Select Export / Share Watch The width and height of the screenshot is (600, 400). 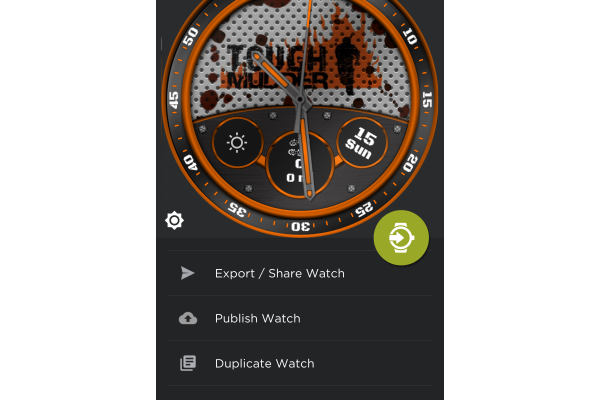pos(279,273)
